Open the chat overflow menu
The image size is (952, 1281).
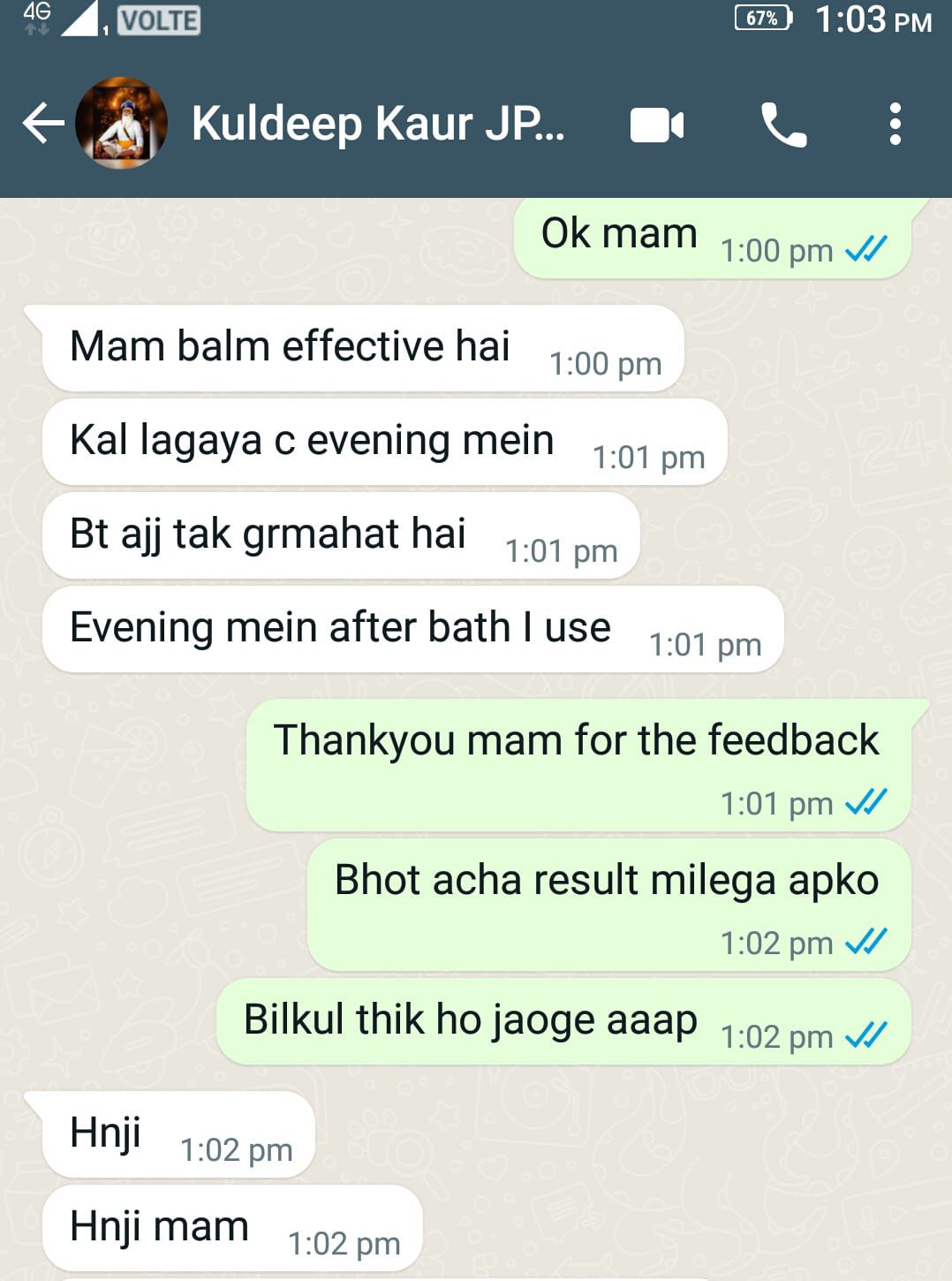[895, 124]
